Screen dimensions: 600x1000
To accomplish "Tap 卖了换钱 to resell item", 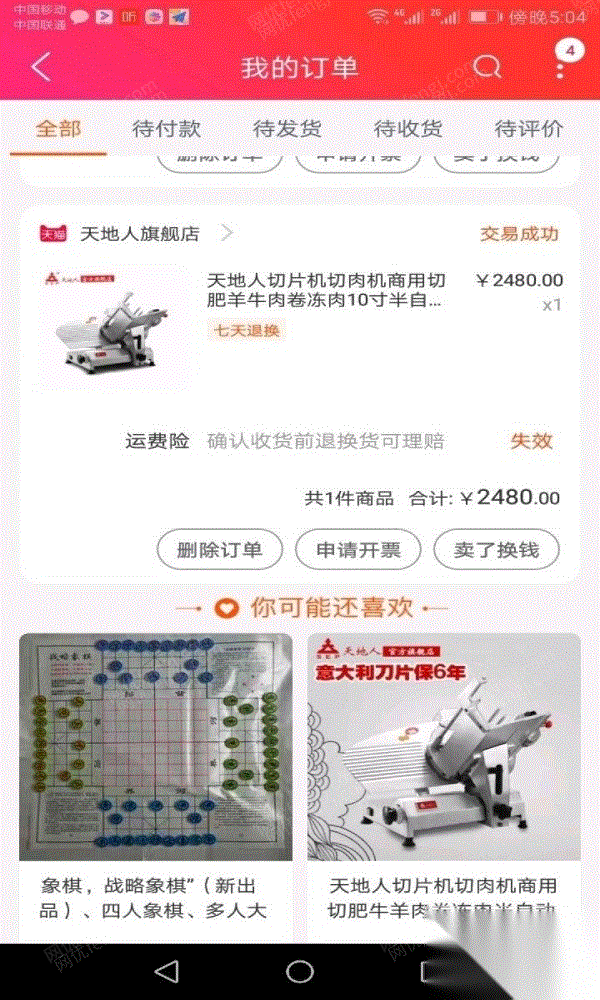I will click(x=496, y=549).
